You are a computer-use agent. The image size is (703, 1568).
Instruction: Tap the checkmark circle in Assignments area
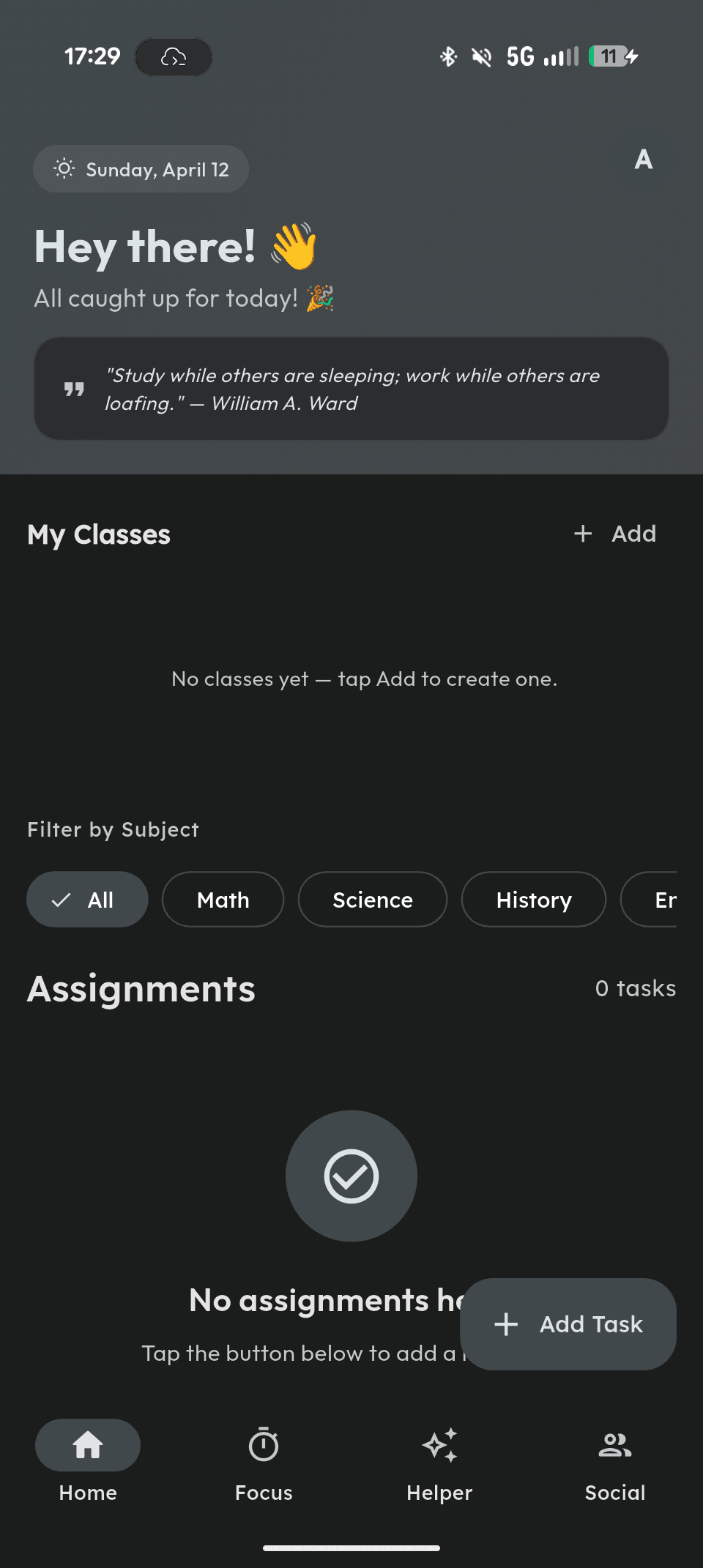(x=351, y=1176)
